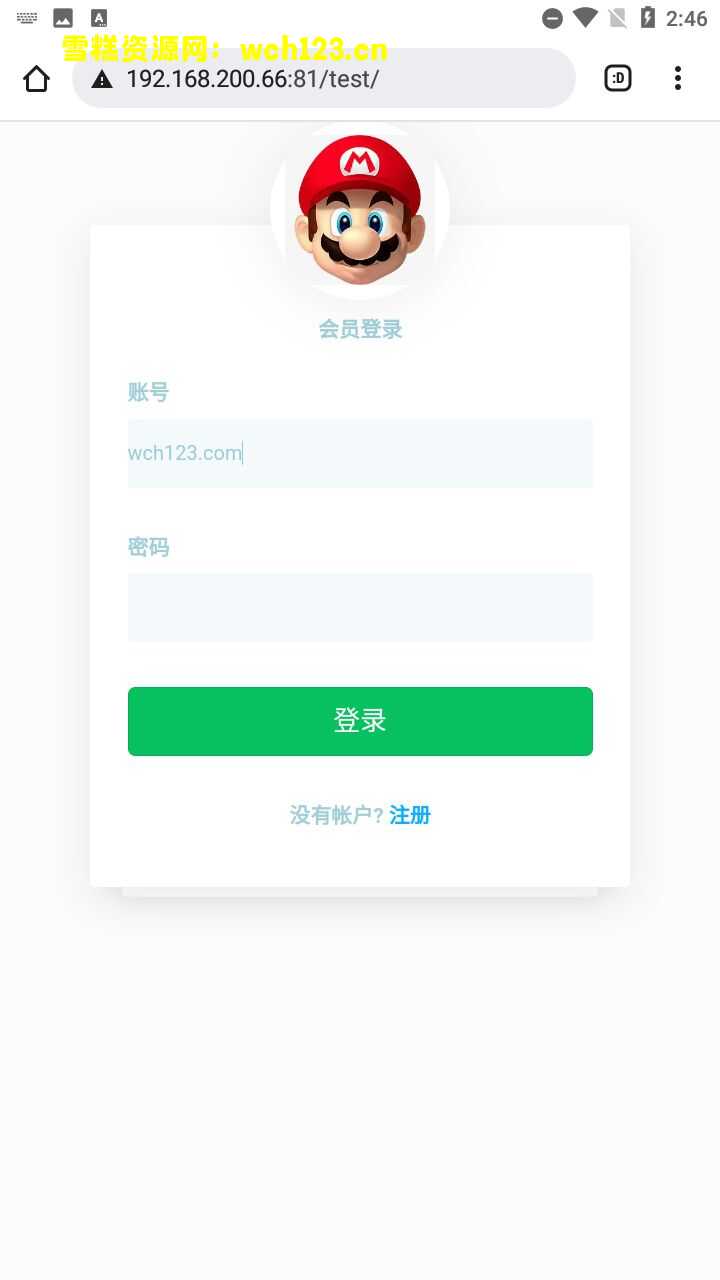Tap the clock showing 2:46 in status bar

tap(686, 17)
